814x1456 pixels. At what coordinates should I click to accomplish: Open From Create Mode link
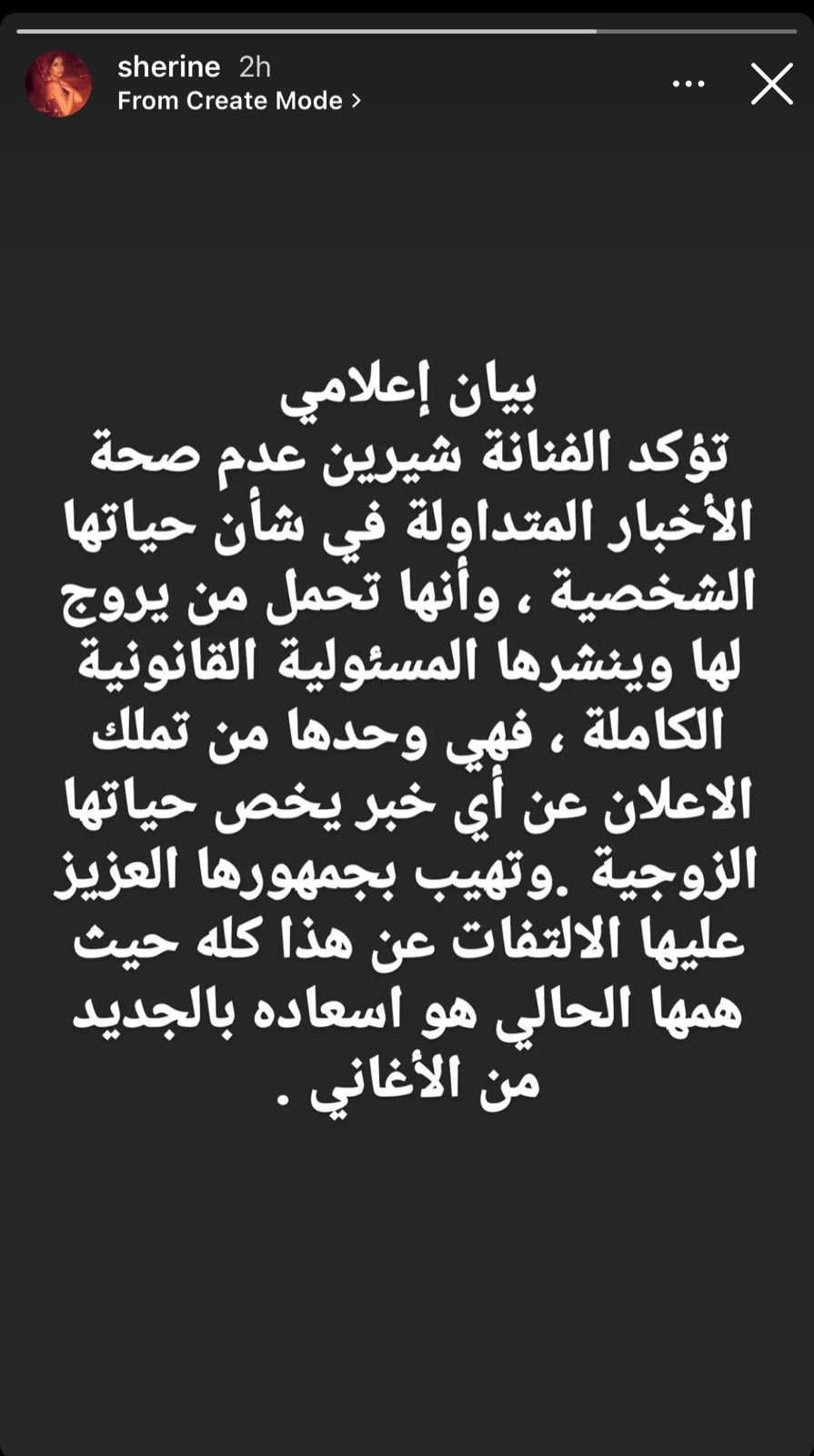pos(238,100)
